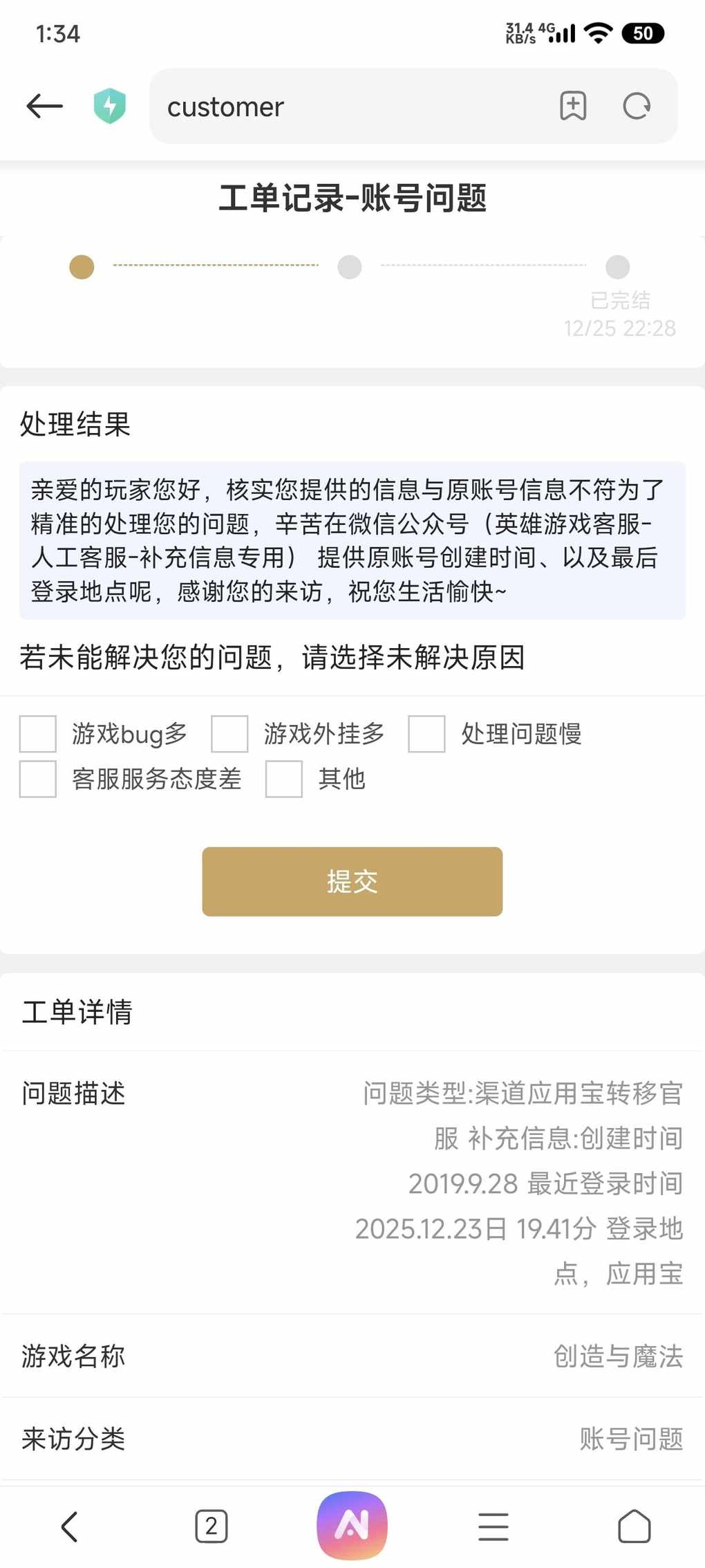The width and height of the screenshot is (705, 1568).
Task: Open the browser tabs switcher
Action: pos(211,1526)
